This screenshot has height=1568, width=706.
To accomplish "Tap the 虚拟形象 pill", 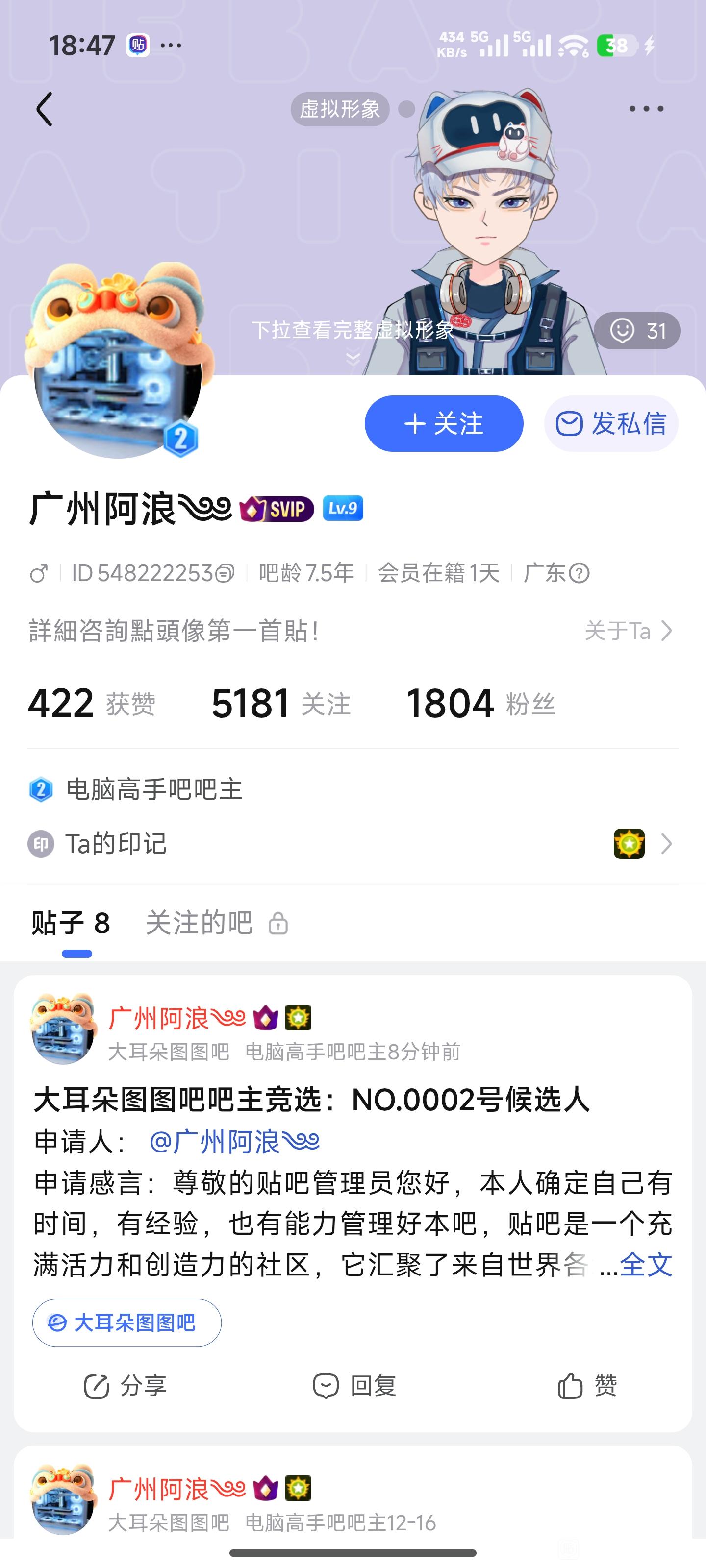I will 339,110.
